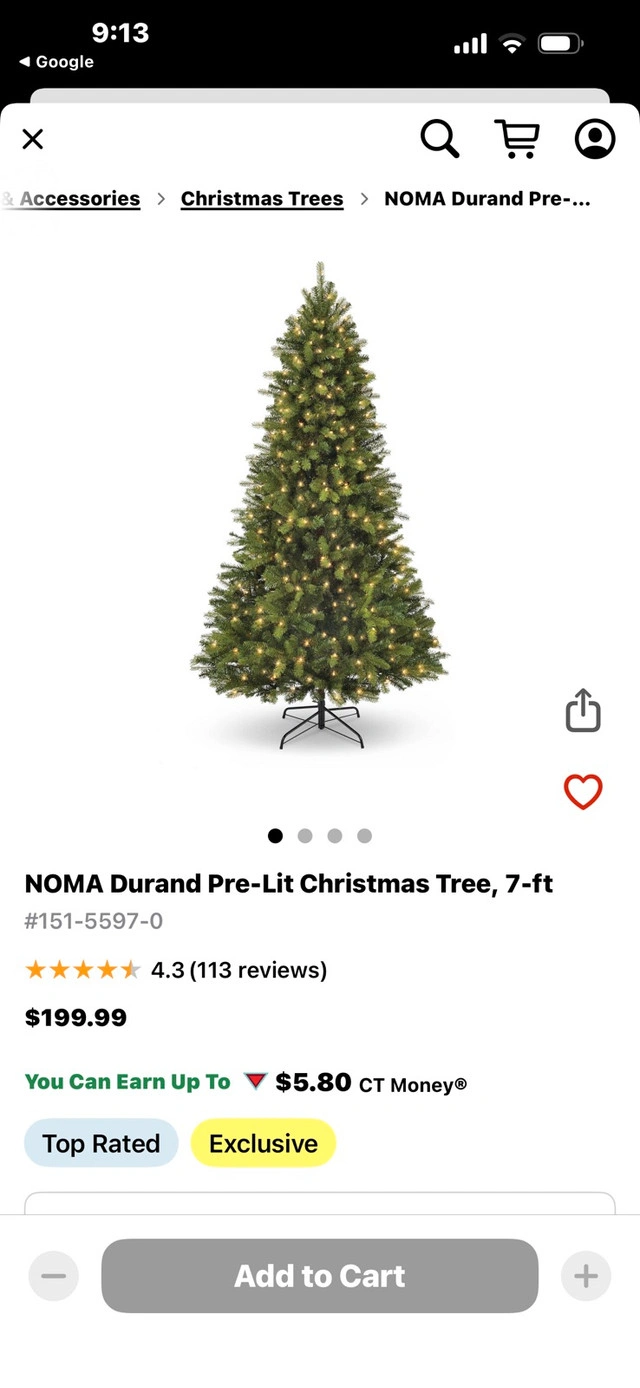
Task: Tap the NOMA Durand tree product image
Action: click(320, 505)
